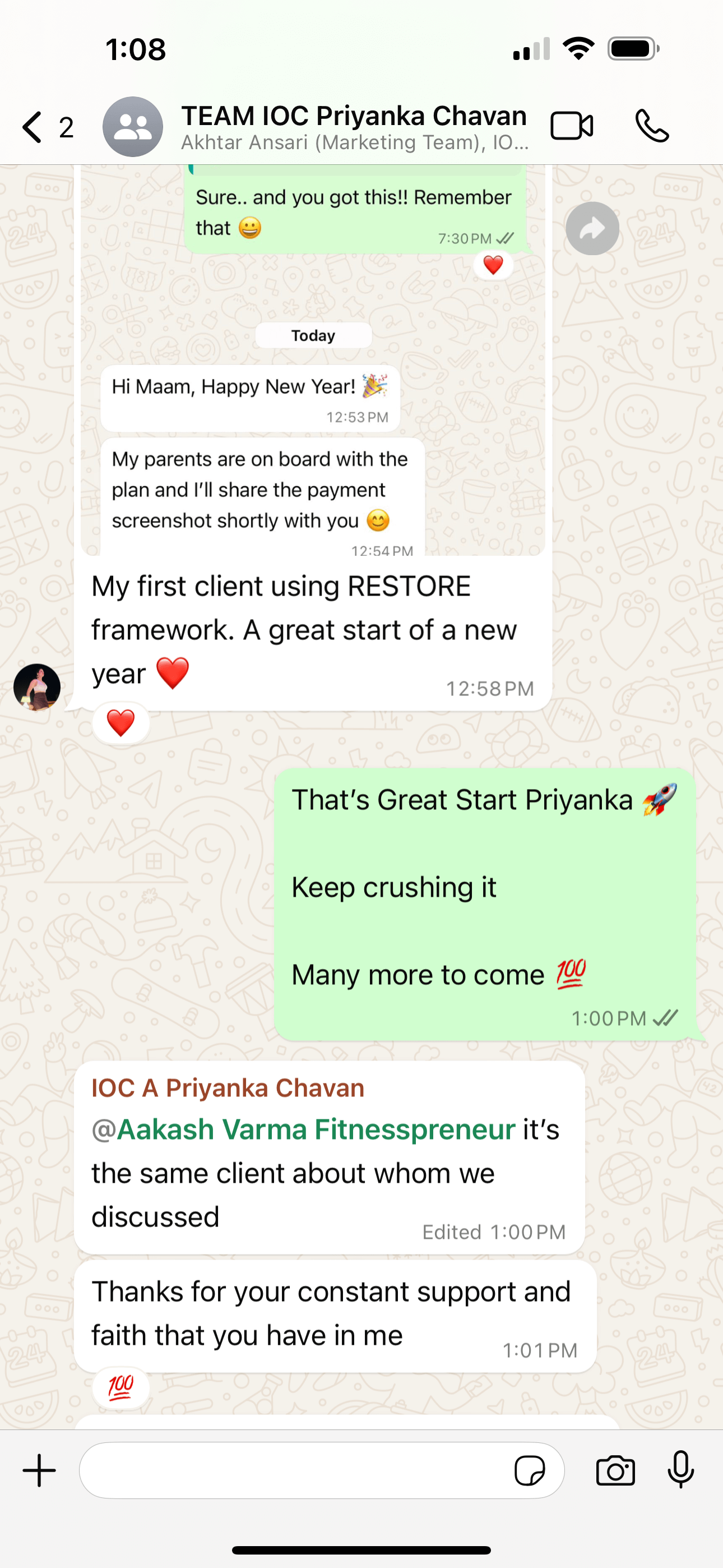Tap the 100 reaction under the thanks message

click(x=121, y=1388)
